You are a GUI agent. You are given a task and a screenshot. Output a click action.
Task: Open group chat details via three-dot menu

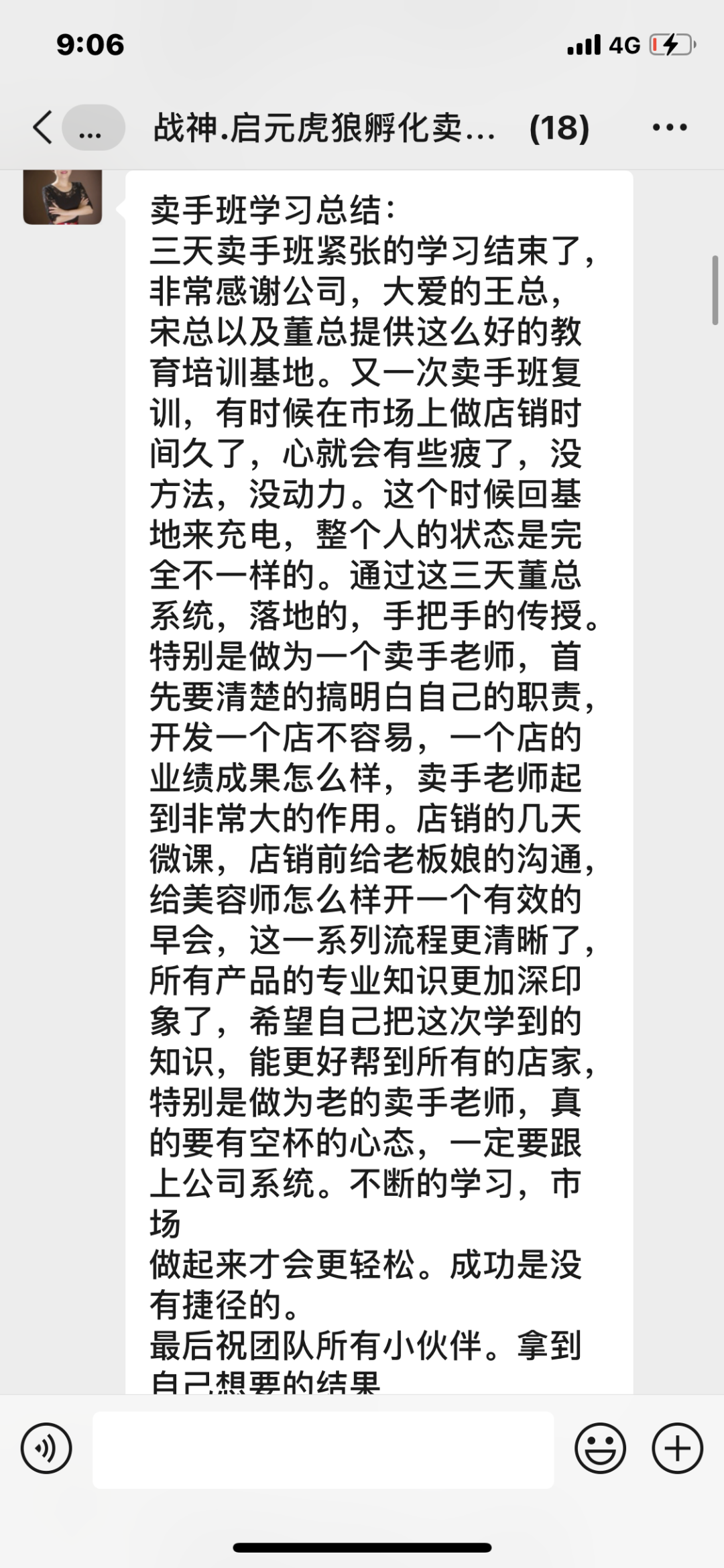click(670, 127)
